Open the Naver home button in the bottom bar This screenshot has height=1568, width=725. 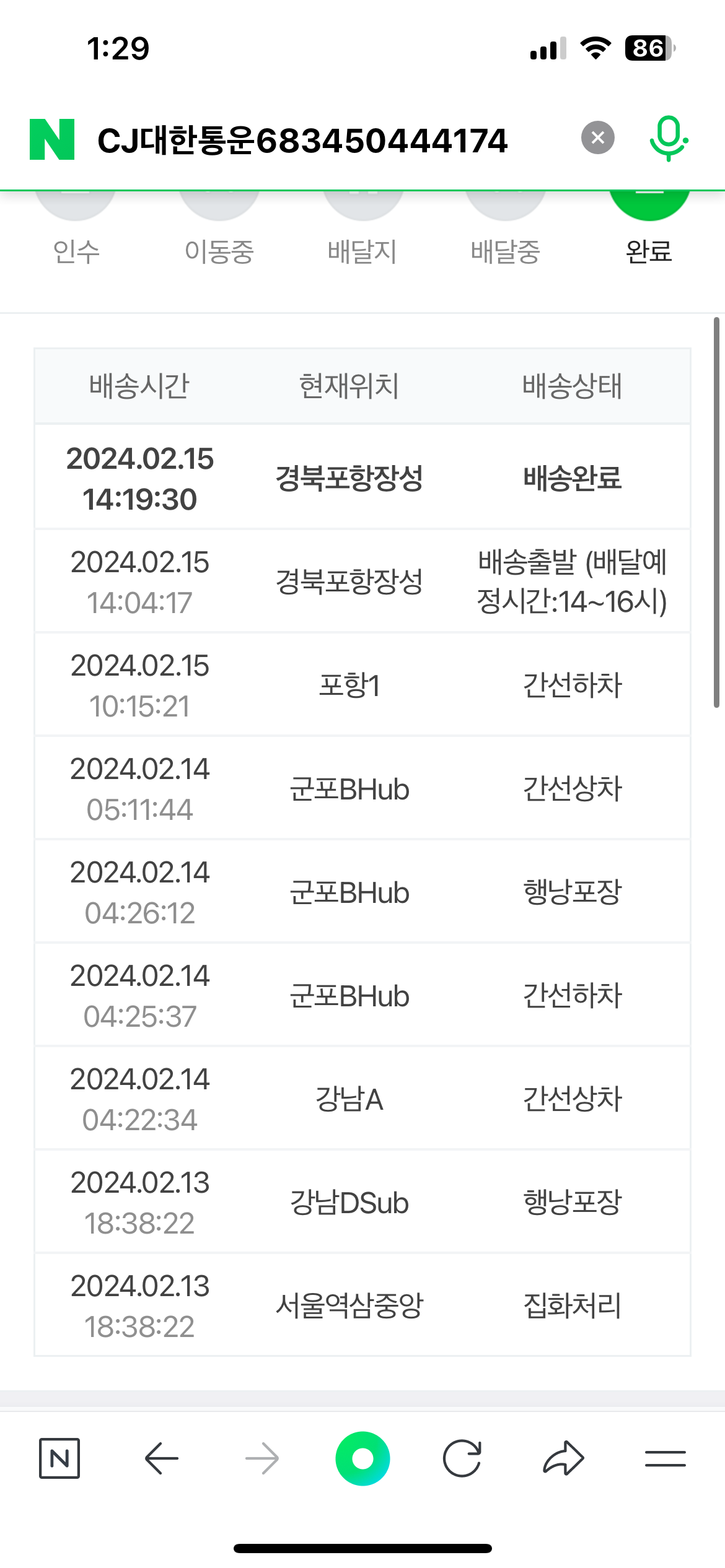click(x=59, y=1458)
